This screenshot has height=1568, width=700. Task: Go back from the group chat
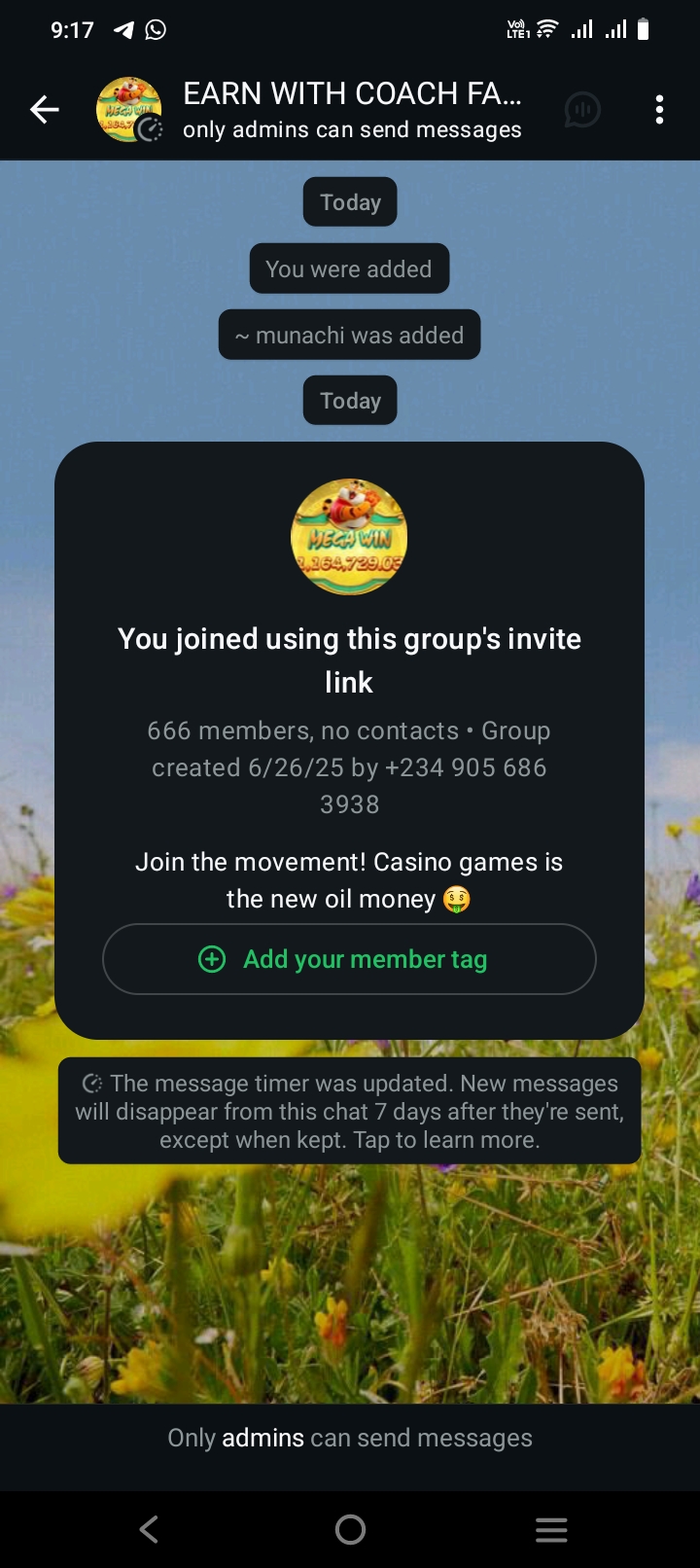pos(45,110)
